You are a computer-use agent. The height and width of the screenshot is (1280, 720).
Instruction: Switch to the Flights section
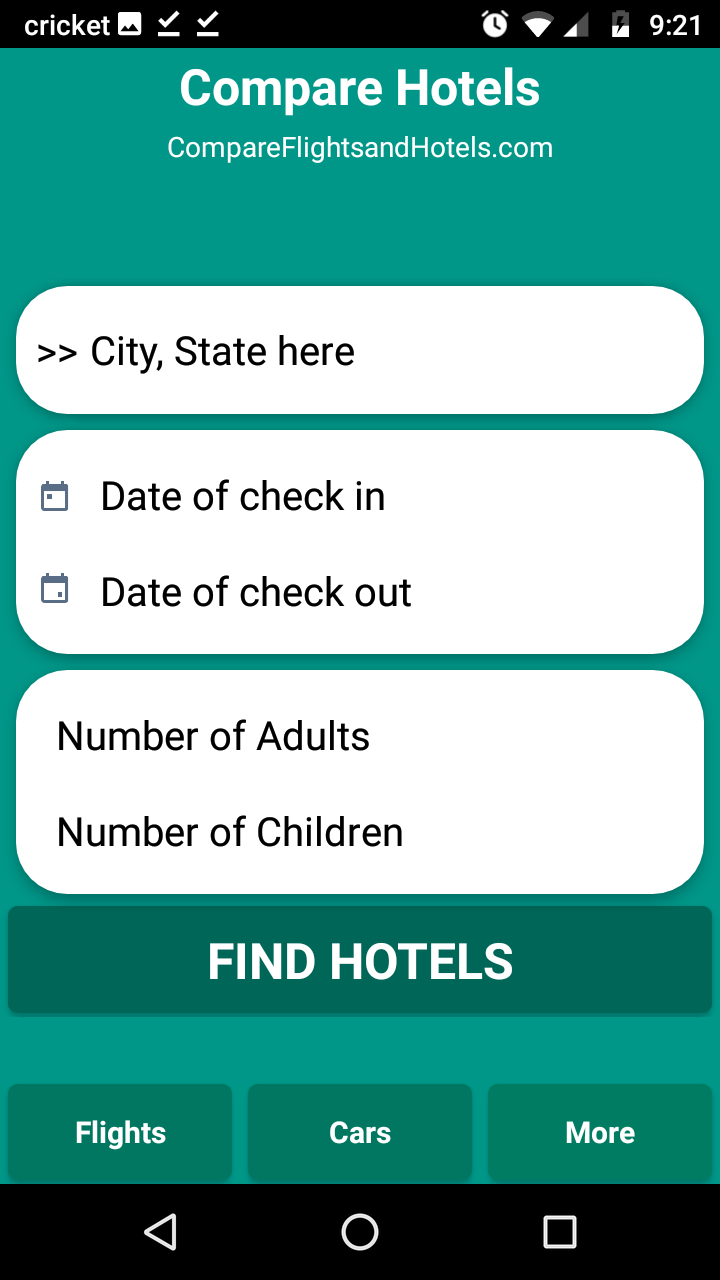[x=120, y=1133]
